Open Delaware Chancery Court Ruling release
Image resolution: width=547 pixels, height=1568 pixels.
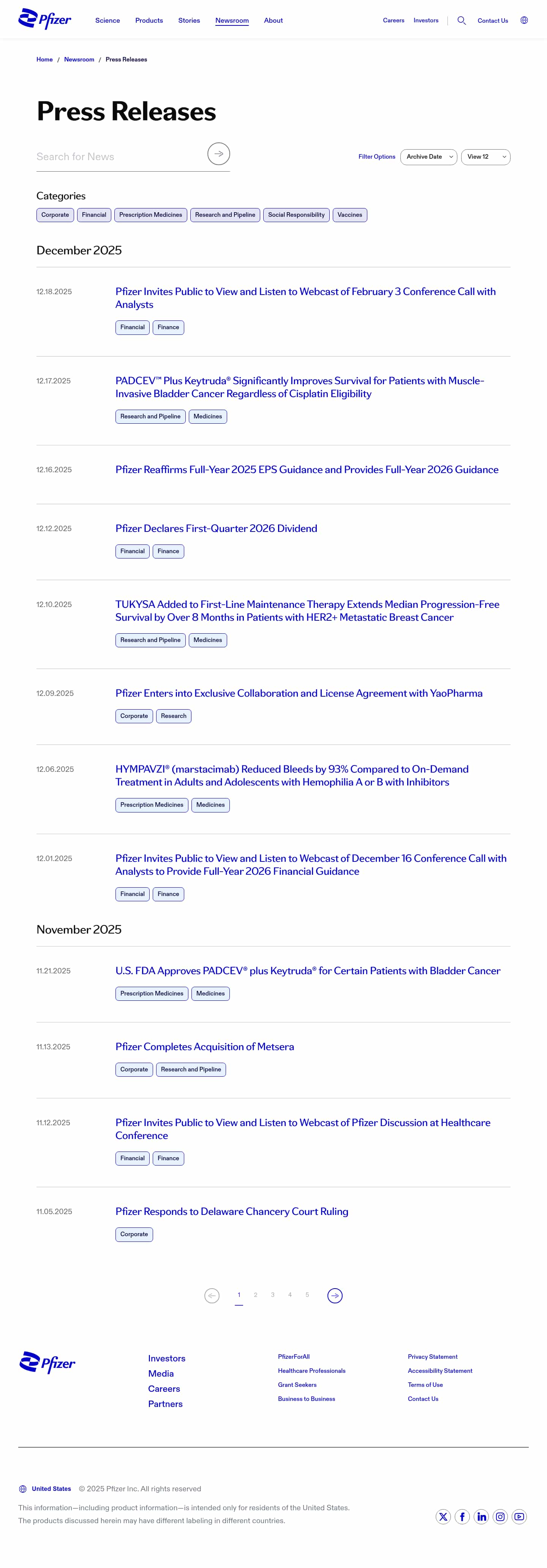231,1211
